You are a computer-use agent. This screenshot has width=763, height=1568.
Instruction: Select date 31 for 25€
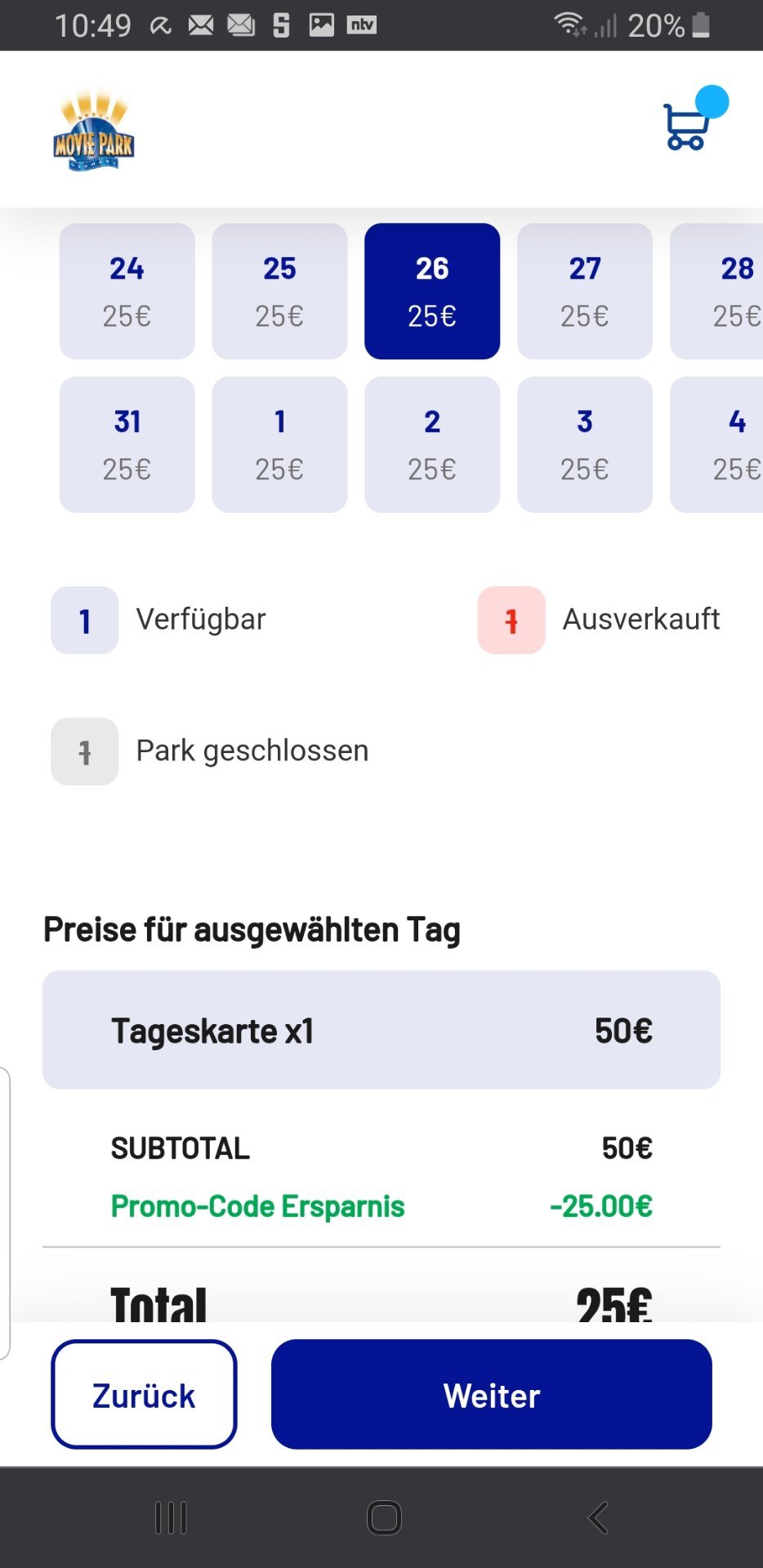click(x=127, y=445)
